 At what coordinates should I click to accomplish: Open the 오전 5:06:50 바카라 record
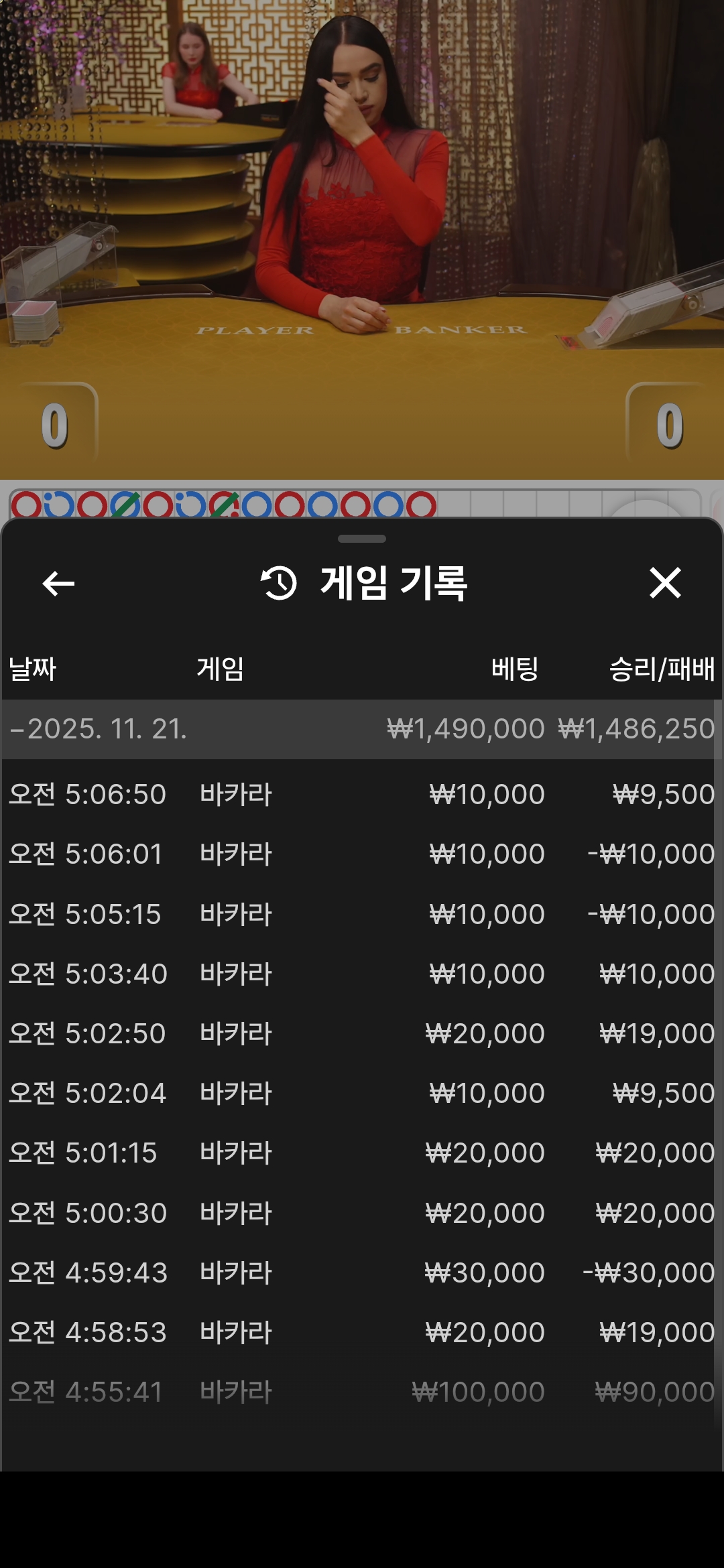tap(361, 795)
